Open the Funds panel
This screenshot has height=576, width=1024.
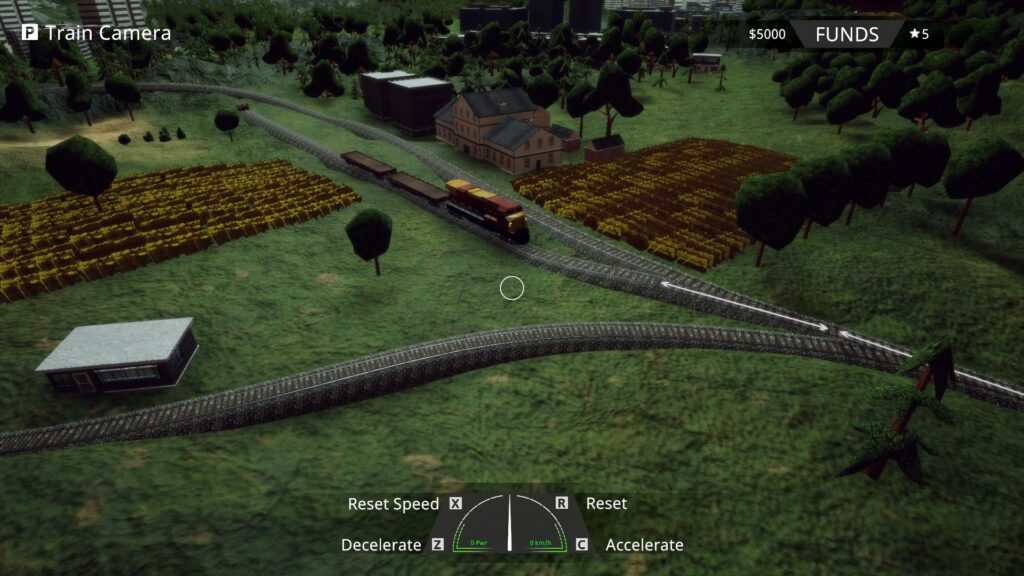coord(846,34)
